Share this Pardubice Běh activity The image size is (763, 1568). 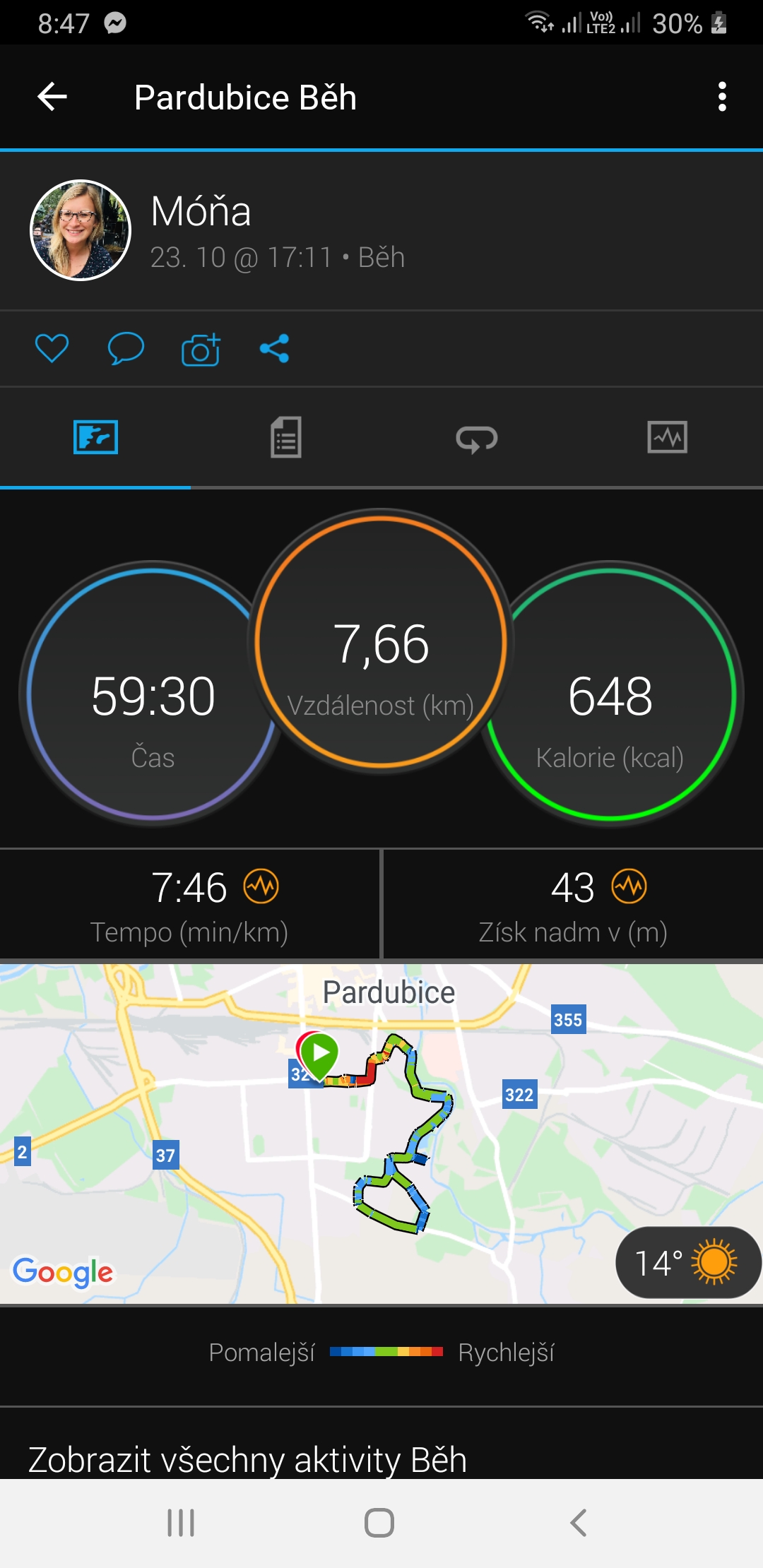click(x=275, y=348)
